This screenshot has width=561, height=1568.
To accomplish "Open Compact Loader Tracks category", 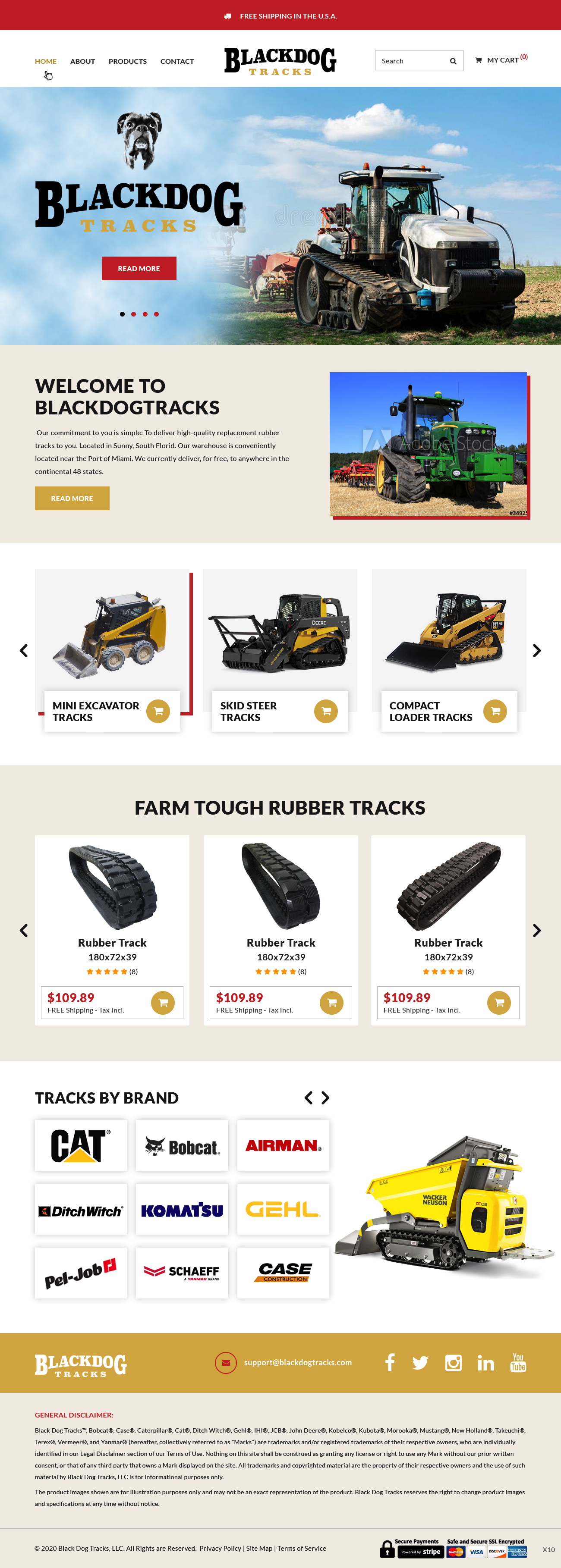I will (x=430, y=711).
